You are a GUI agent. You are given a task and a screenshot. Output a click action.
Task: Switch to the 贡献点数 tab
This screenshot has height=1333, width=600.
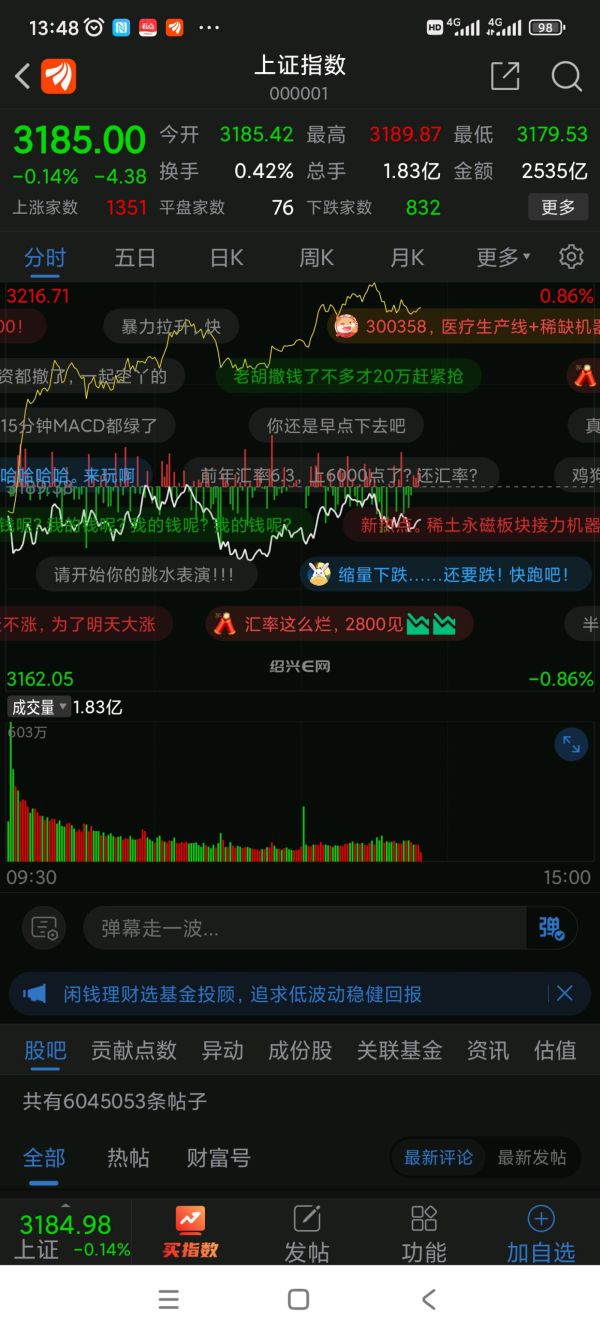[x=133, y=1050]
